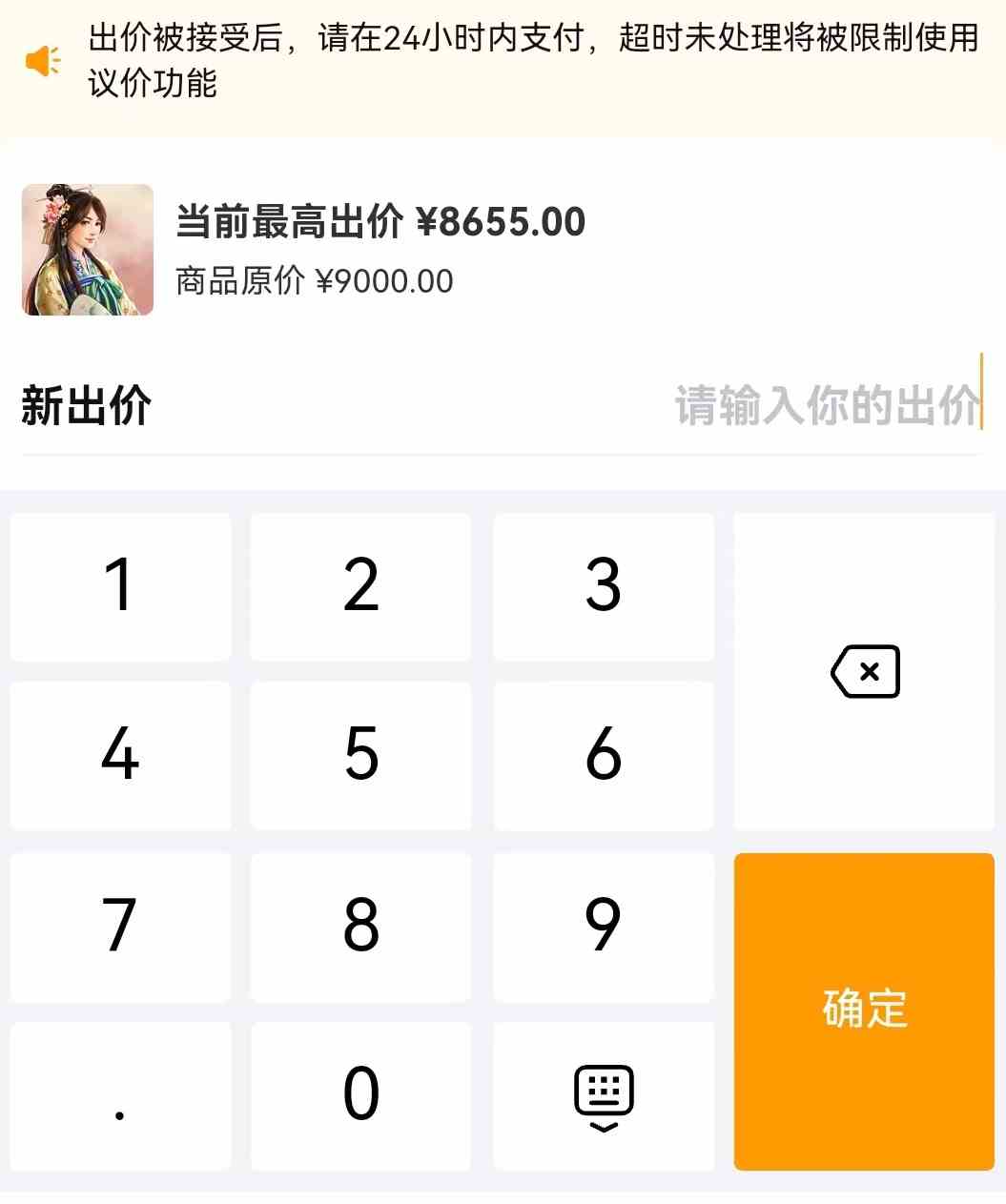
Task: Enter digit 3 on the keypad
Action: click(x=603, y=586)
